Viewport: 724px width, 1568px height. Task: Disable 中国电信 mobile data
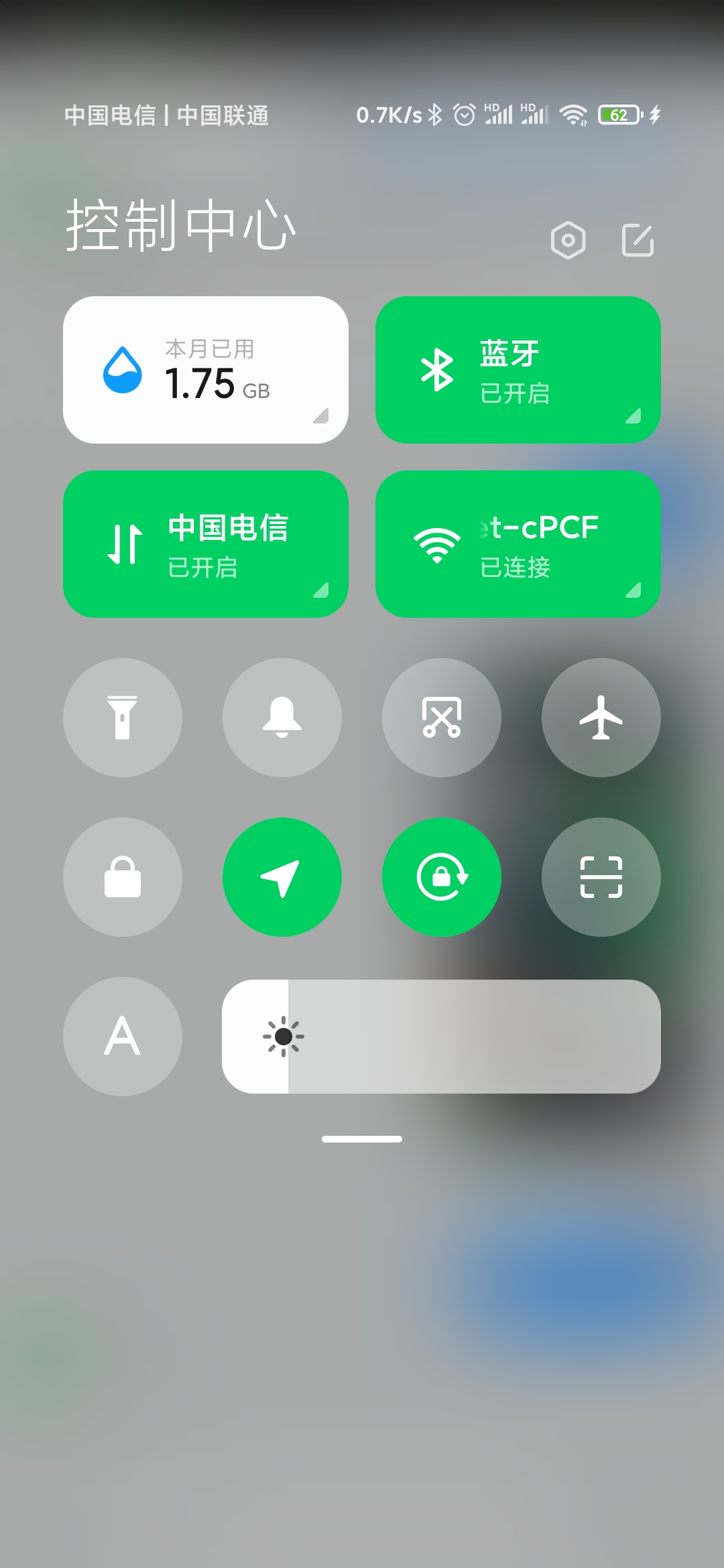click(206, 544)
